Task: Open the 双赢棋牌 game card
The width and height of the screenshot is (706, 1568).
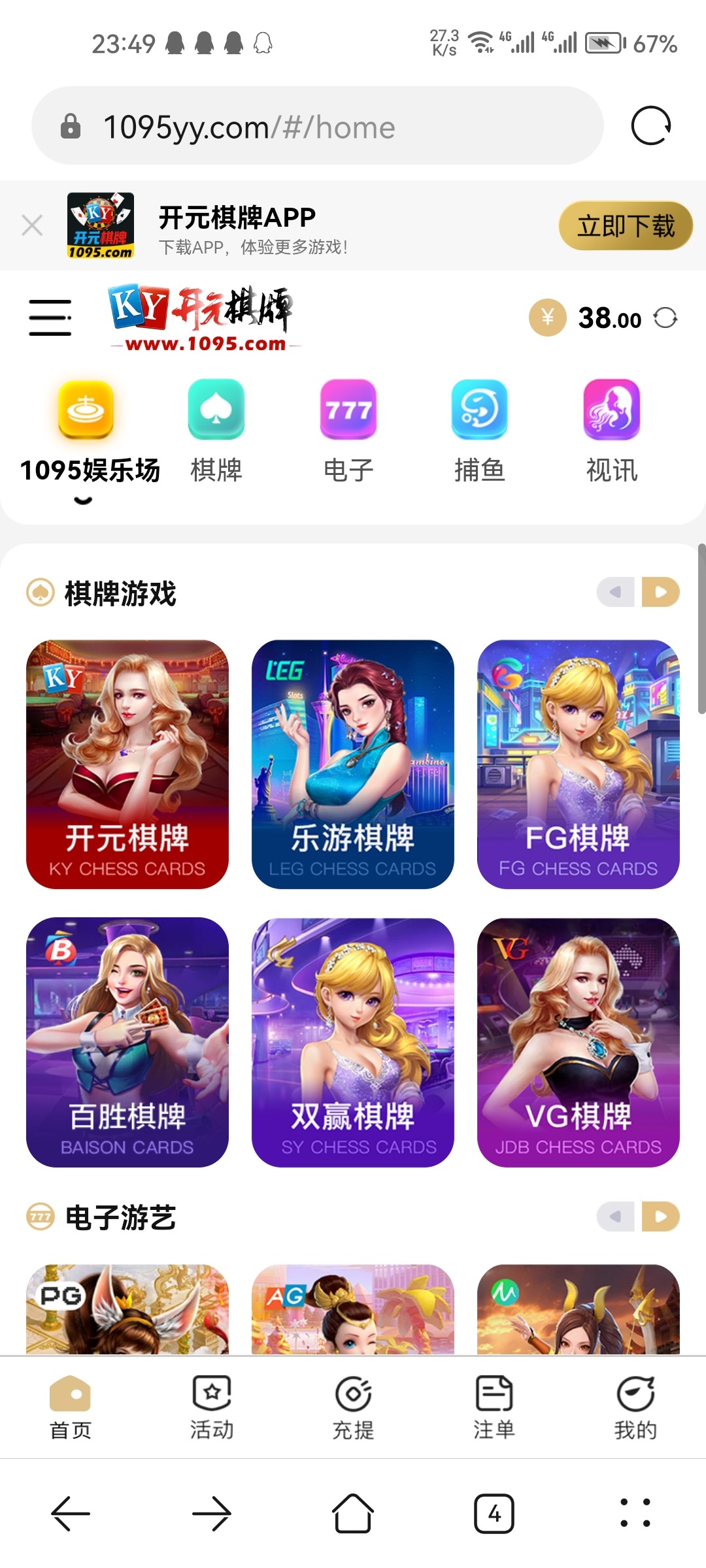Action: pos(353,1042)
